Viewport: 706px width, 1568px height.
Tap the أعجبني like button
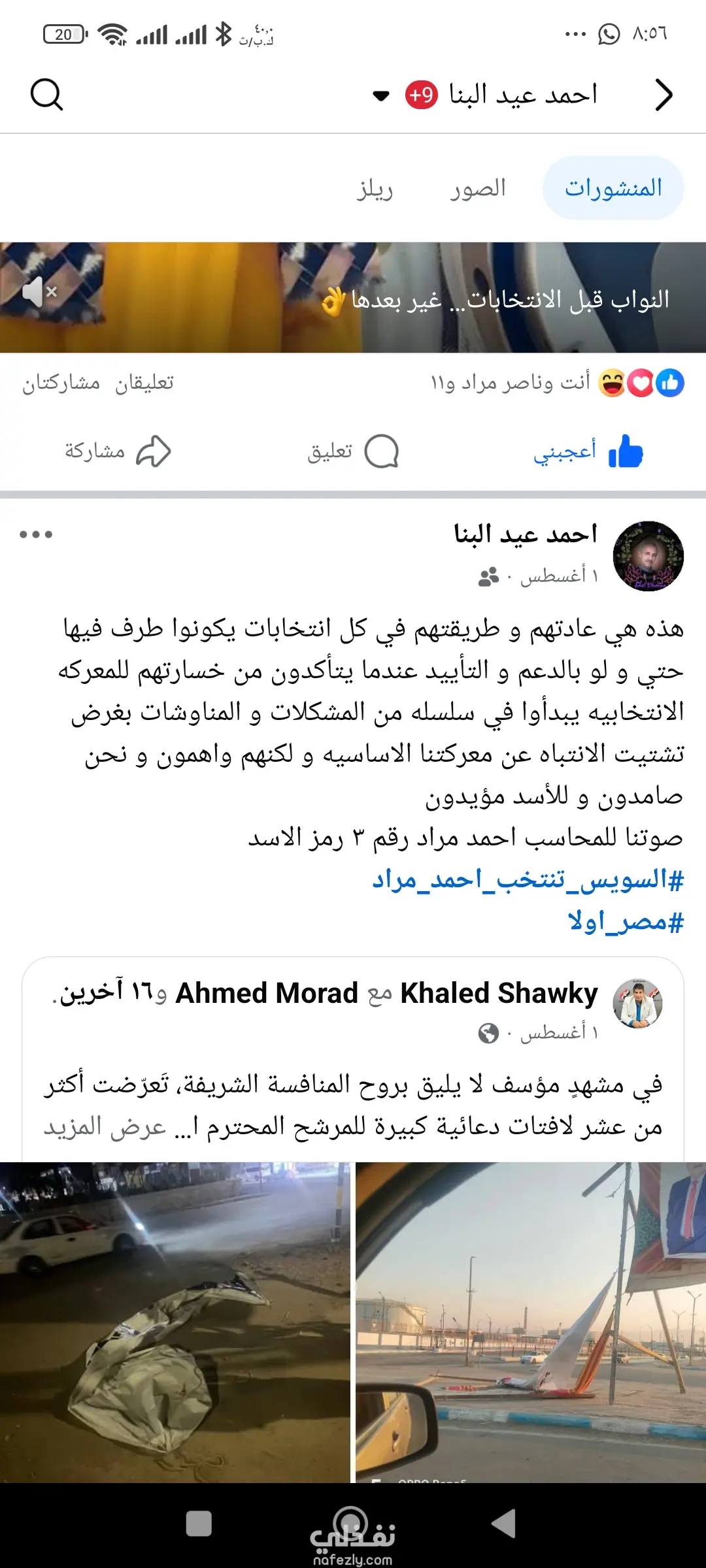588,451
